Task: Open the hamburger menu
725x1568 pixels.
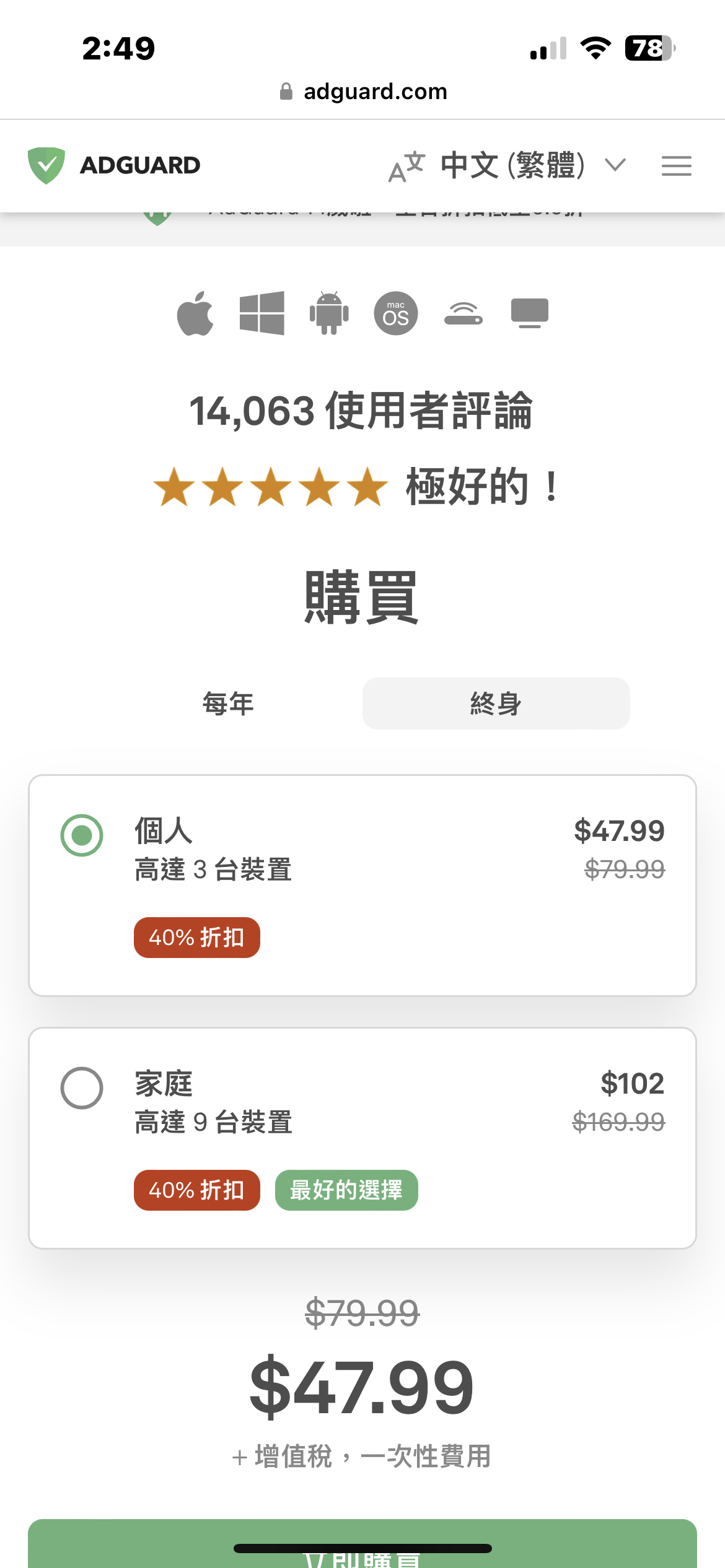Action: (x=676, y=166)
